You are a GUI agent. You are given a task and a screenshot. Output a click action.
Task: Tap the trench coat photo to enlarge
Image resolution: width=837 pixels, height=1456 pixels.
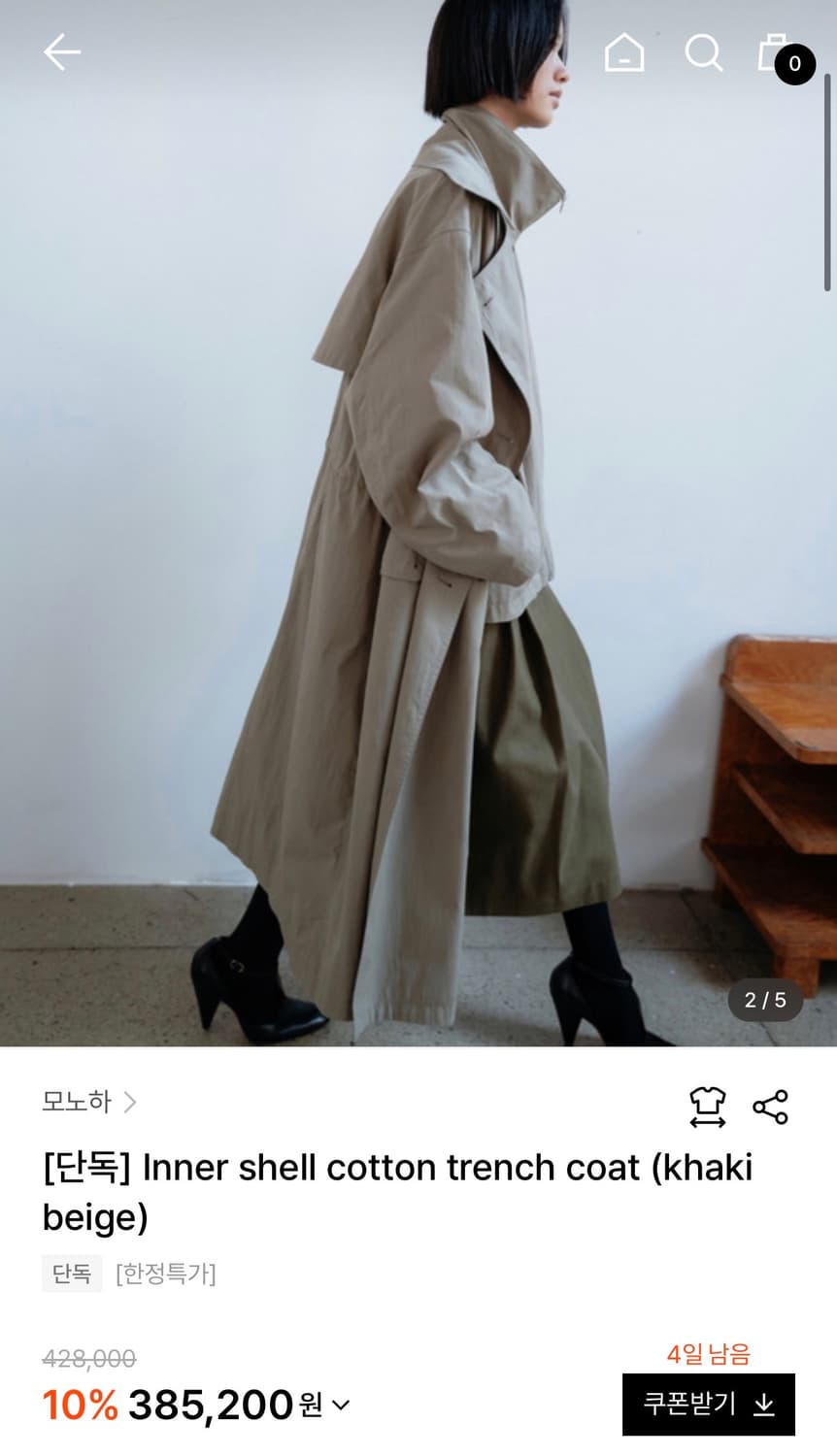pos(418,524)
